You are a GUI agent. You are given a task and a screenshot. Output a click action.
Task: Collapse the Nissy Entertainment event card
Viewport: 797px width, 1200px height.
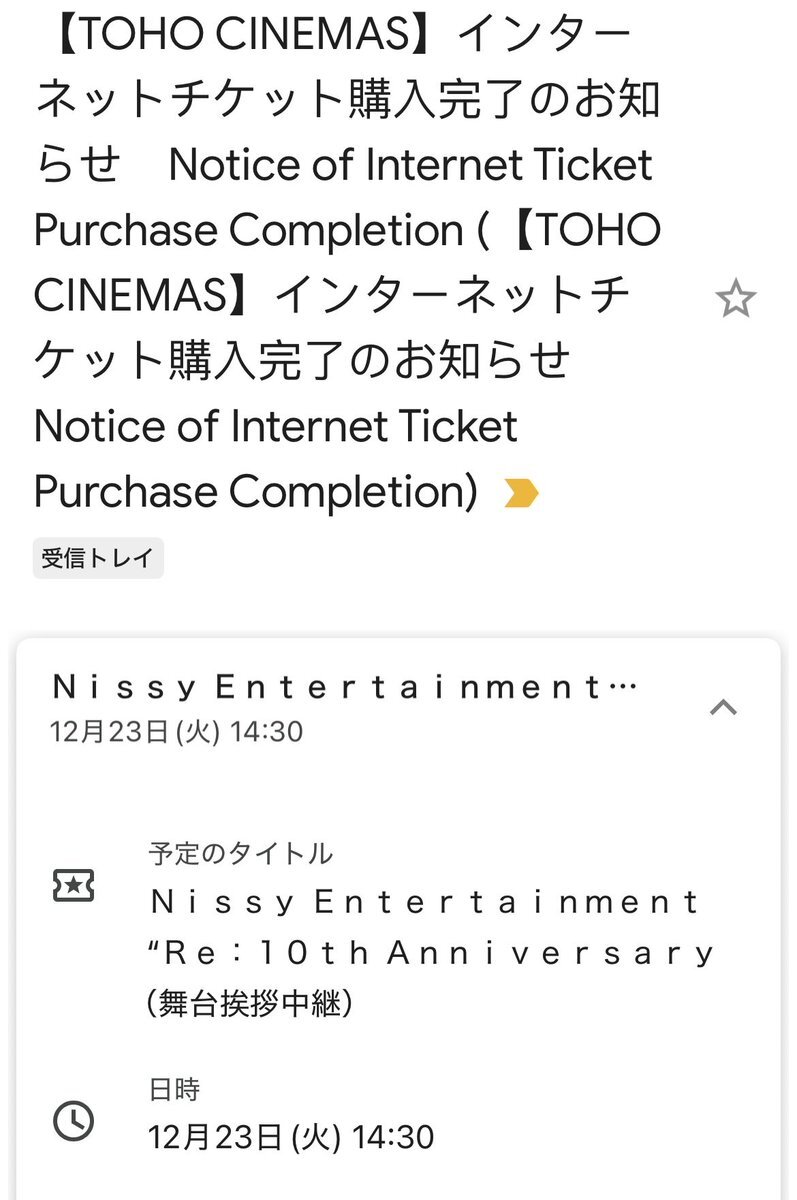tap(723, 708)
